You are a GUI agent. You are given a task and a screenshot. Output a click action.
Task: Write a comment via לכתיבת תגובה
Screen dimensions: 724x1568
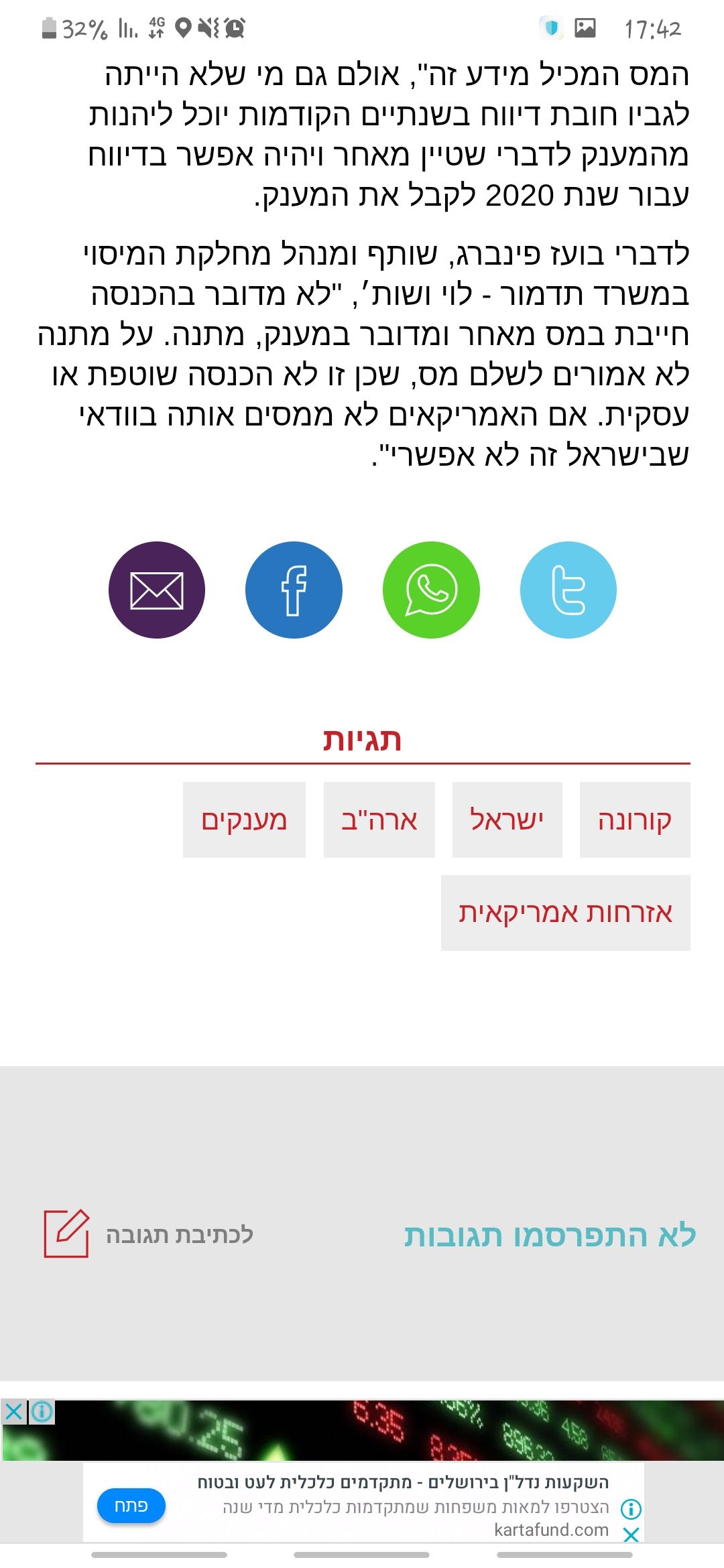coord(149,1234)
